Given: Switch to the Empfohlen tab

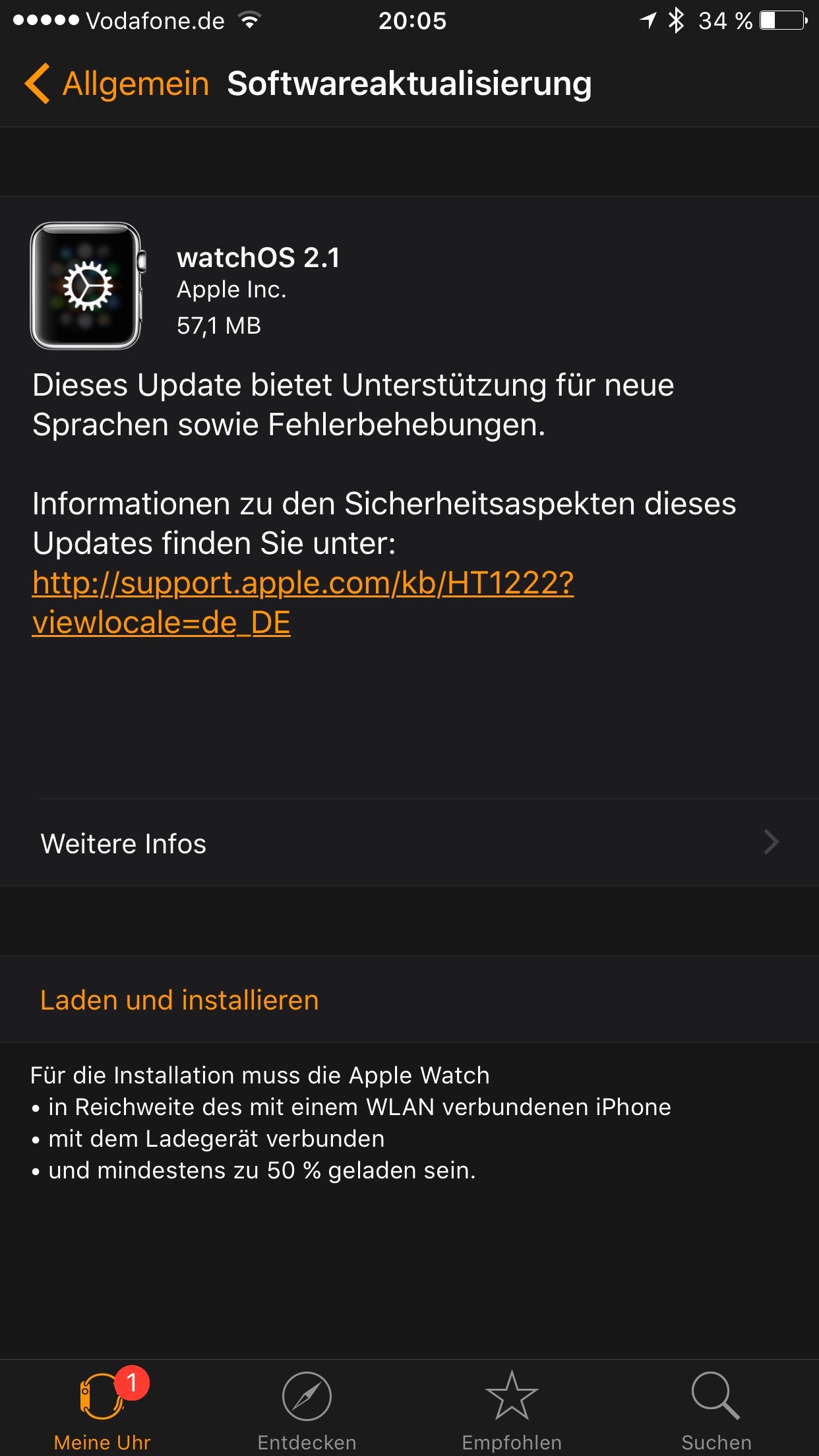Looking at the screenshot, I should (512, 1409).
